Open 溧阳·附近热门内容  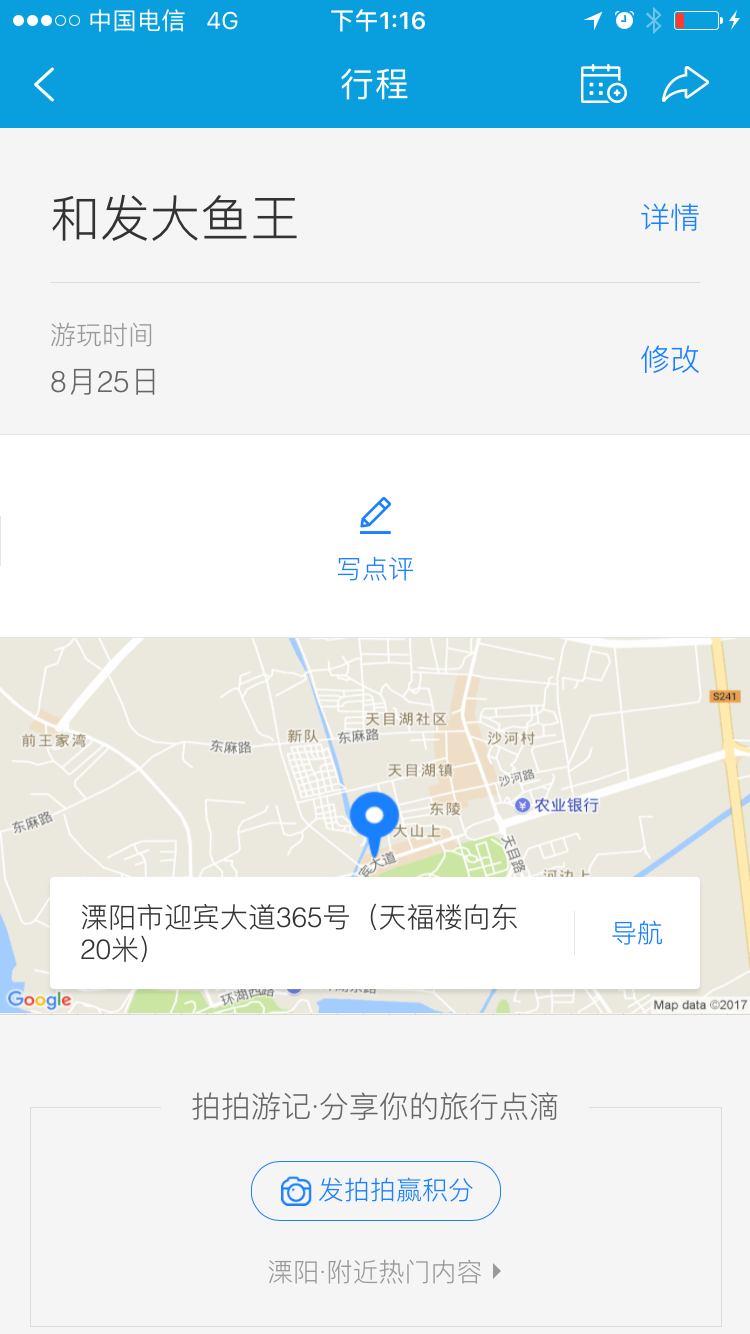[x=384, y=1272]
